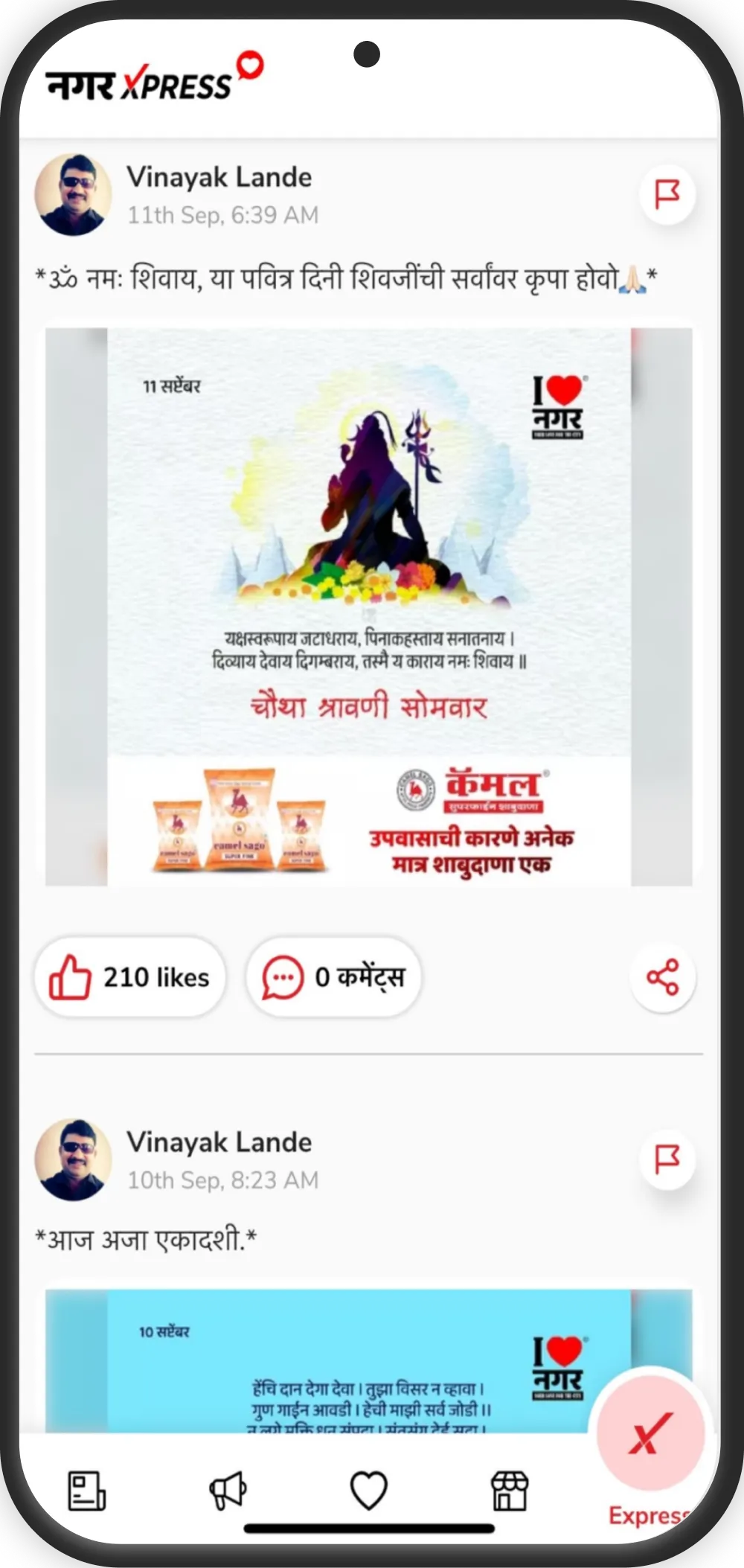The image size is (744, 1568).
Task: Share the 11th Sep Shiva post
Action: (x=662, y=976)
